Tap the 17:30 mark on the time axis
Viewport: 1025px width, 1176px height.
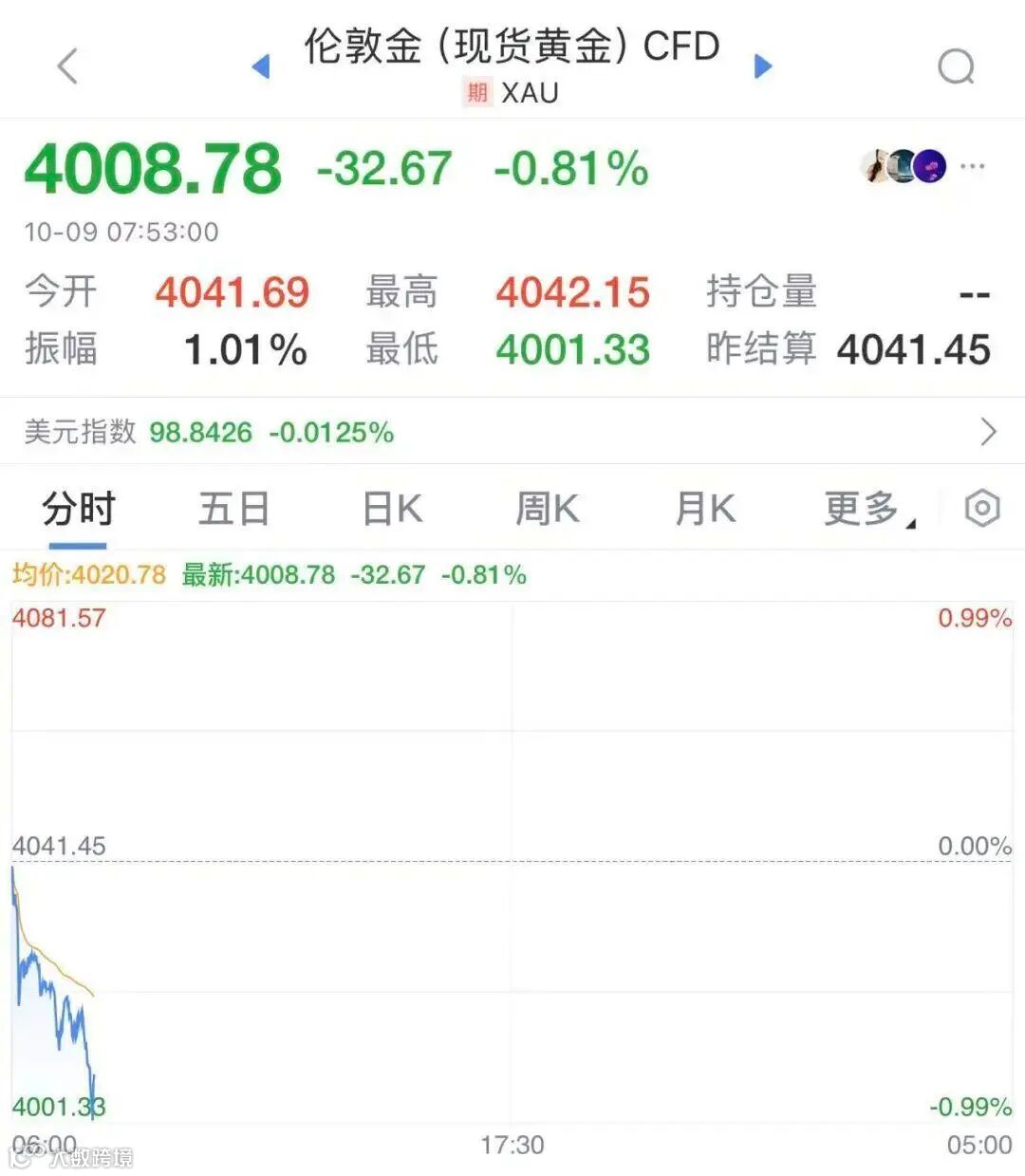click(x=512, y=1146)
